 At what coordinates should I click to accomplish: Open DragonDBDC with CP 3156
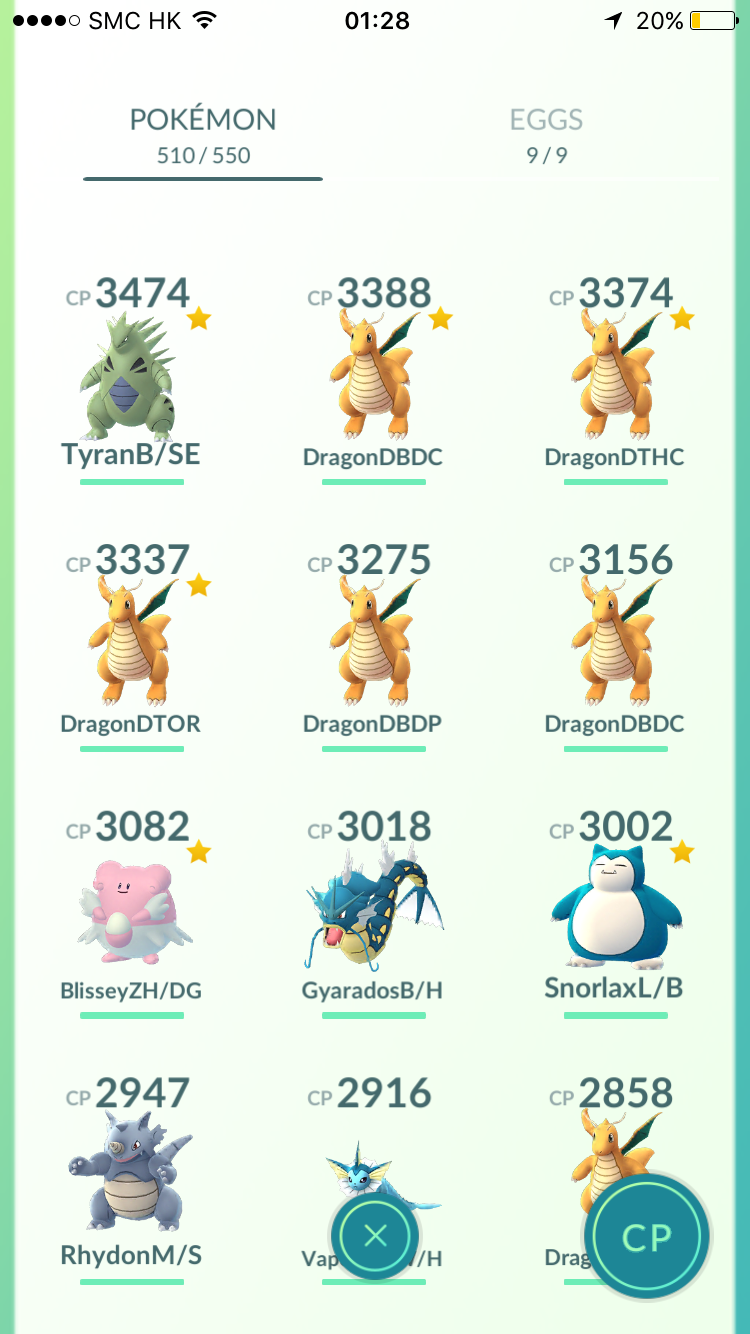615,647
